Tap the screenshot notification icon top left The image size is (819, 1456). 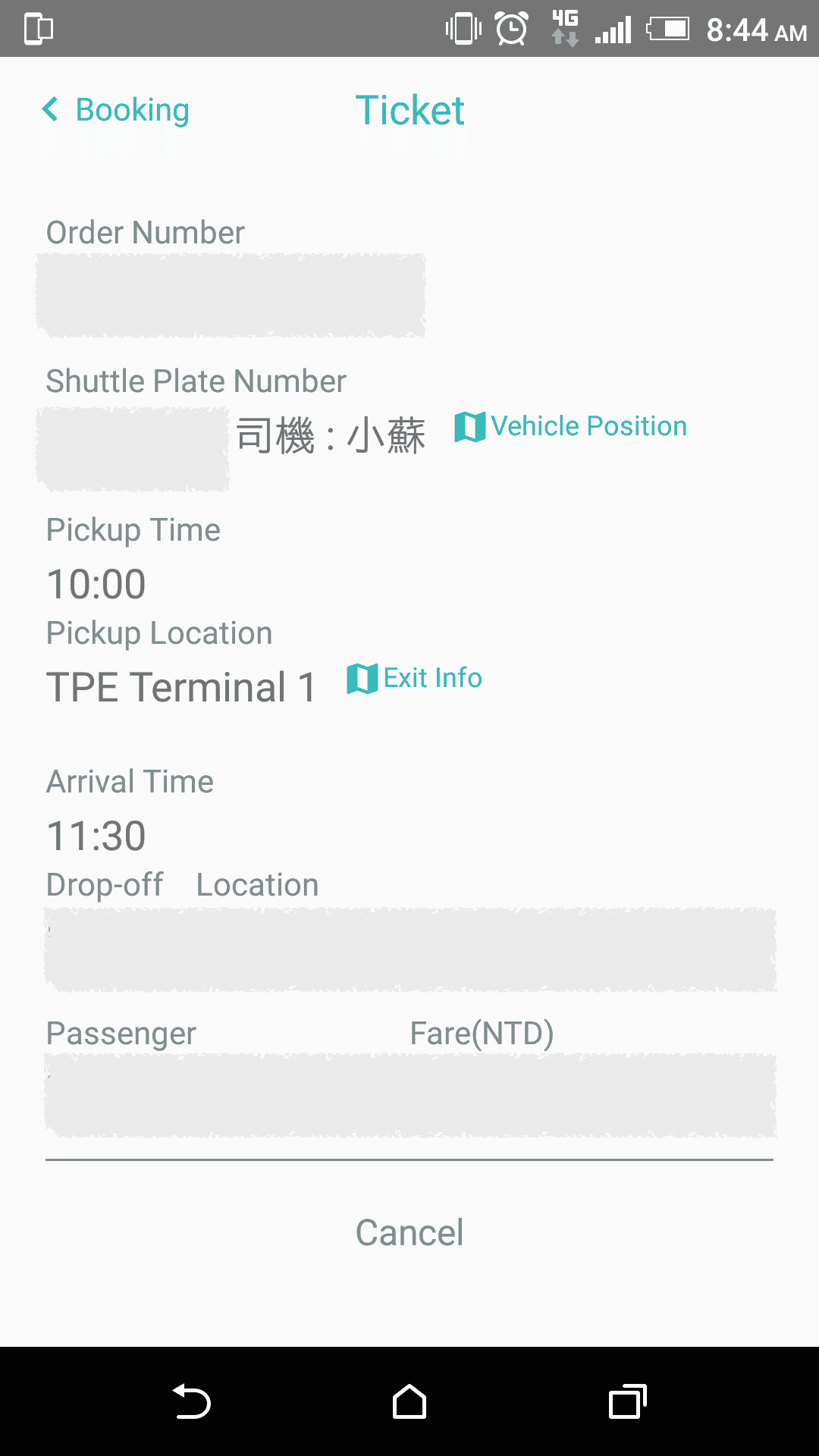(36, 29)
